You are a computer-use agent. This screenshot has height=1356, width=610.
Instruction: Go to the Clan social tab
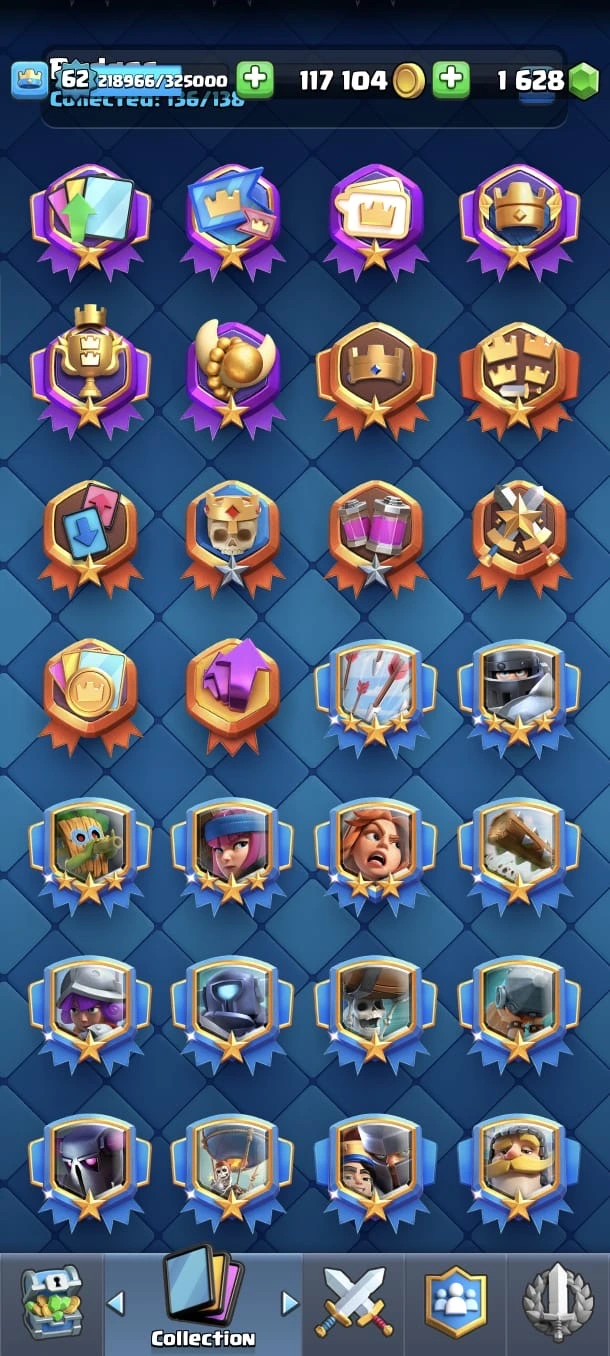456,1301
